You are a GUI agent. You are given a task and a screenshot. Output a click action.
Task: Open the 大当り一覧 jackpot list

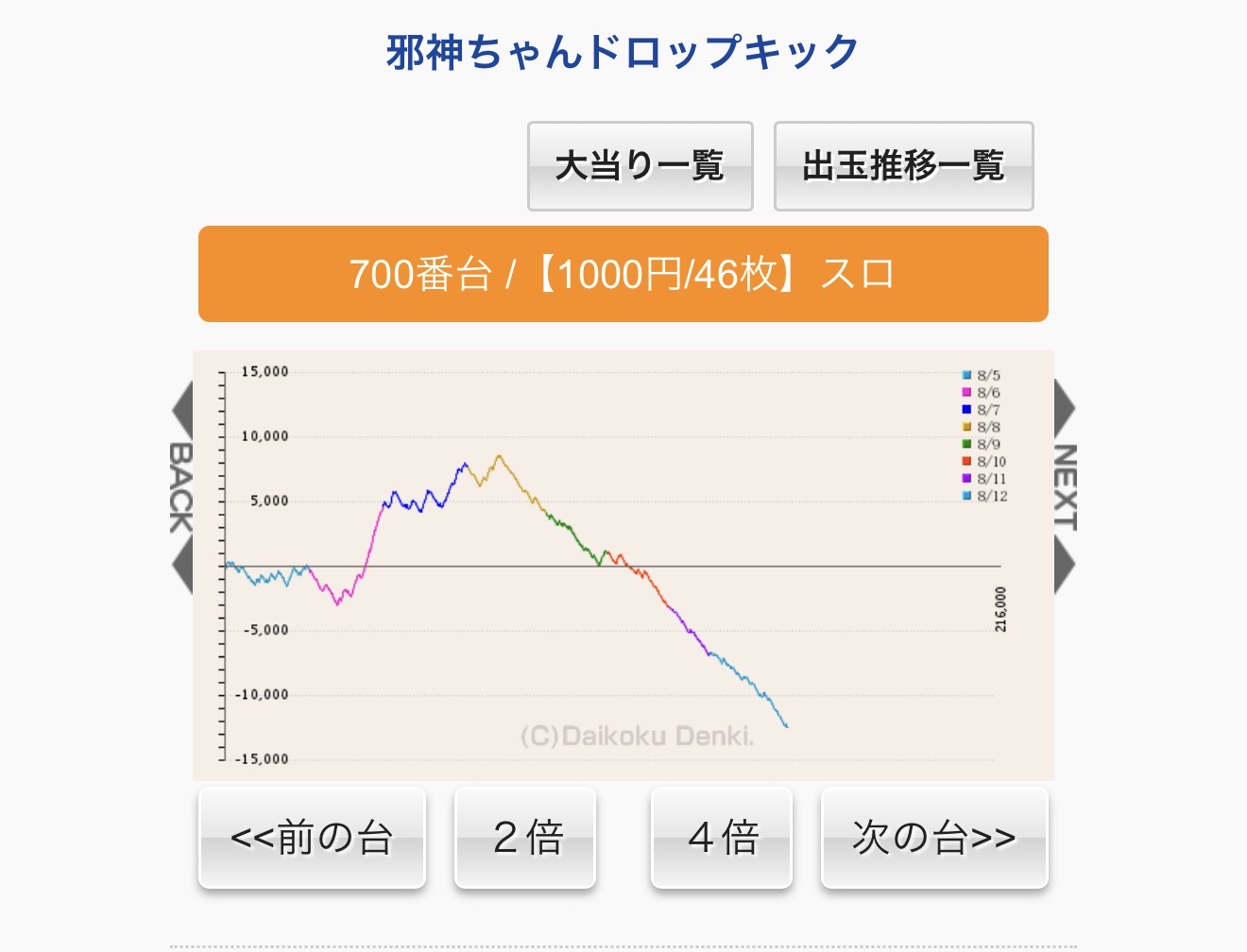click(640, 166)
